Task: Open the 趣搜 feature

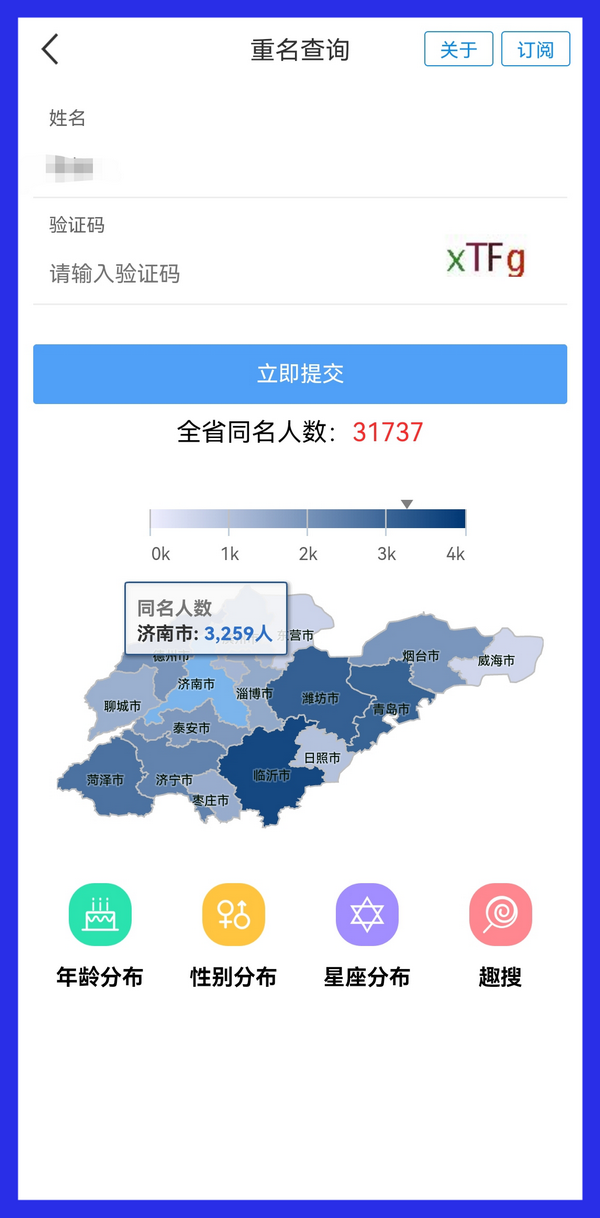Action: click(x=500, y=936)
